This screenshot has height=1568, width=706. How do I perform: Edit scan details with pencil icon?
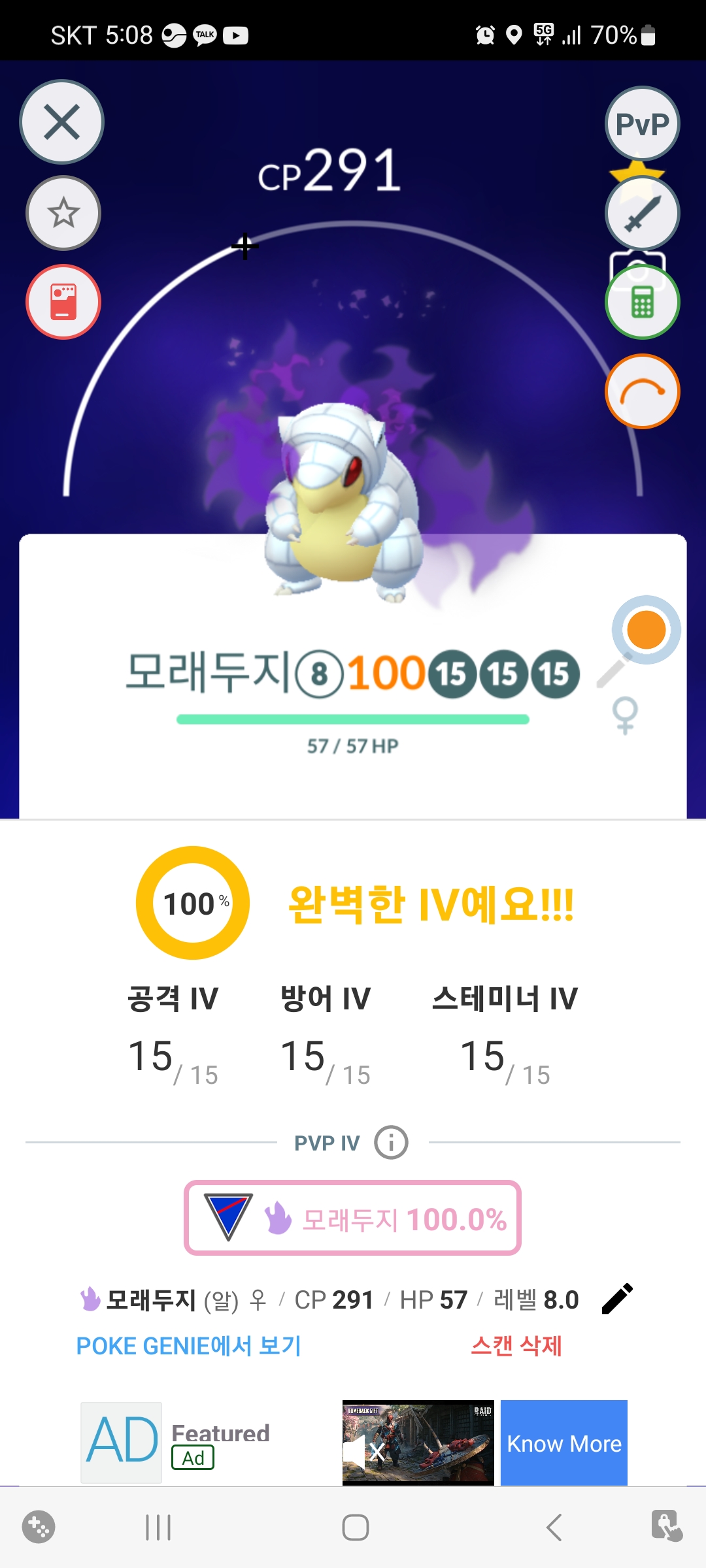[616, 1299]
